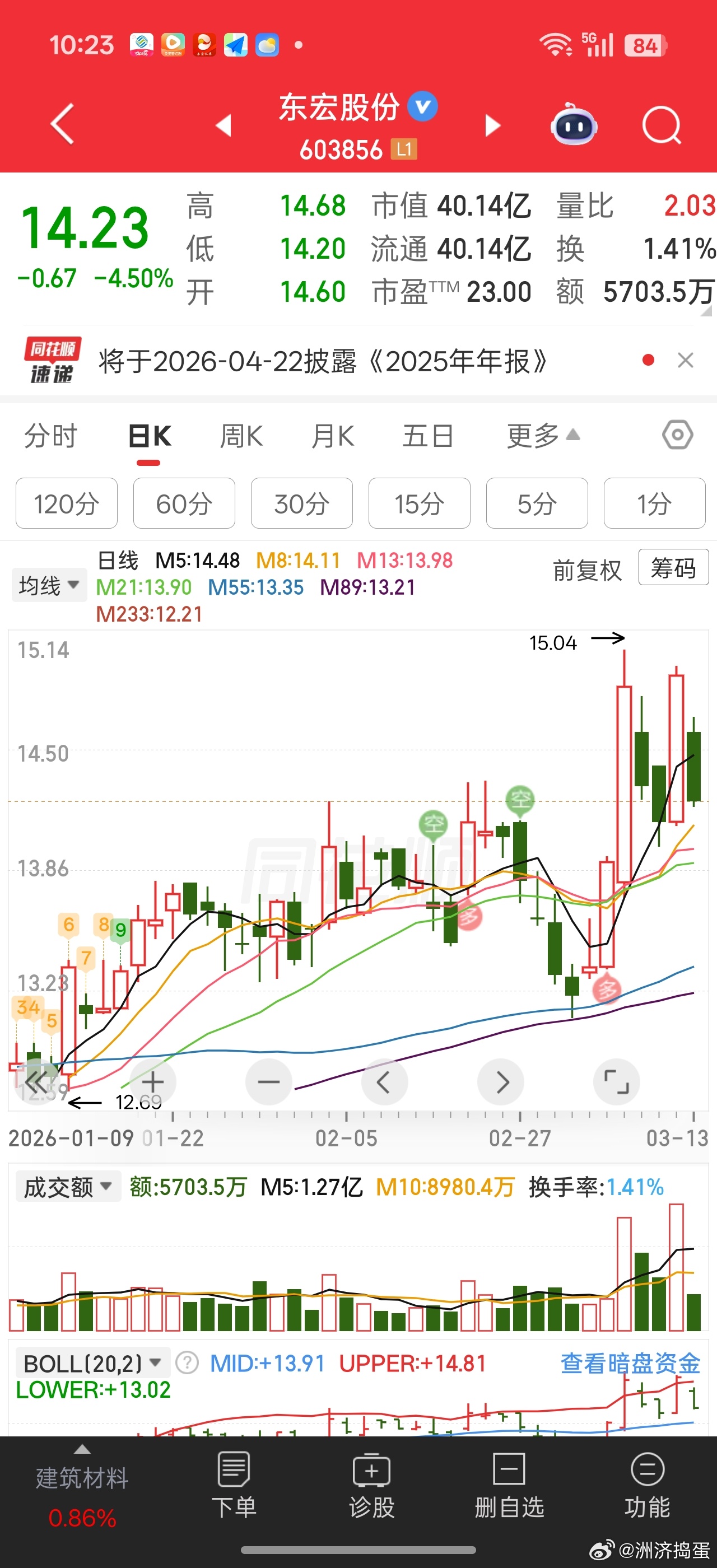
Task: Expand the 均线 moving average dropdown
Action: (x=49, y=584)
